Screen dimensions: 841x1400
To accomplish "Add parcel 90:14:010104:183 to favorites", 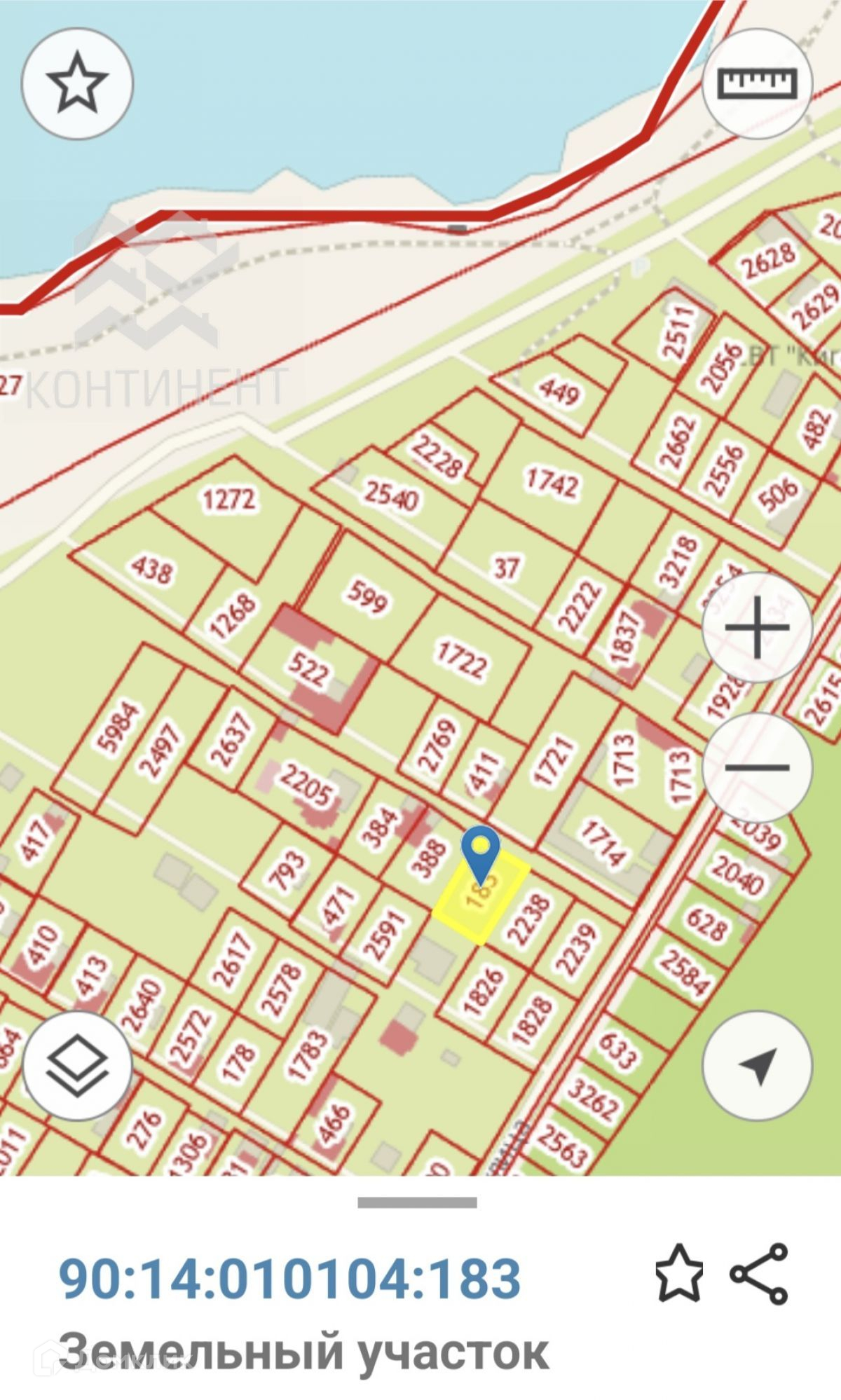I will pyautogui.click(x=678, y=1273).
